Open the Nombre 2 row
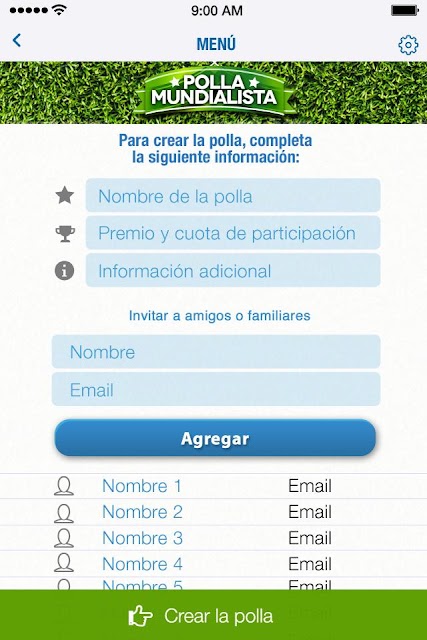Screen dimensions: 427x640 214,512
